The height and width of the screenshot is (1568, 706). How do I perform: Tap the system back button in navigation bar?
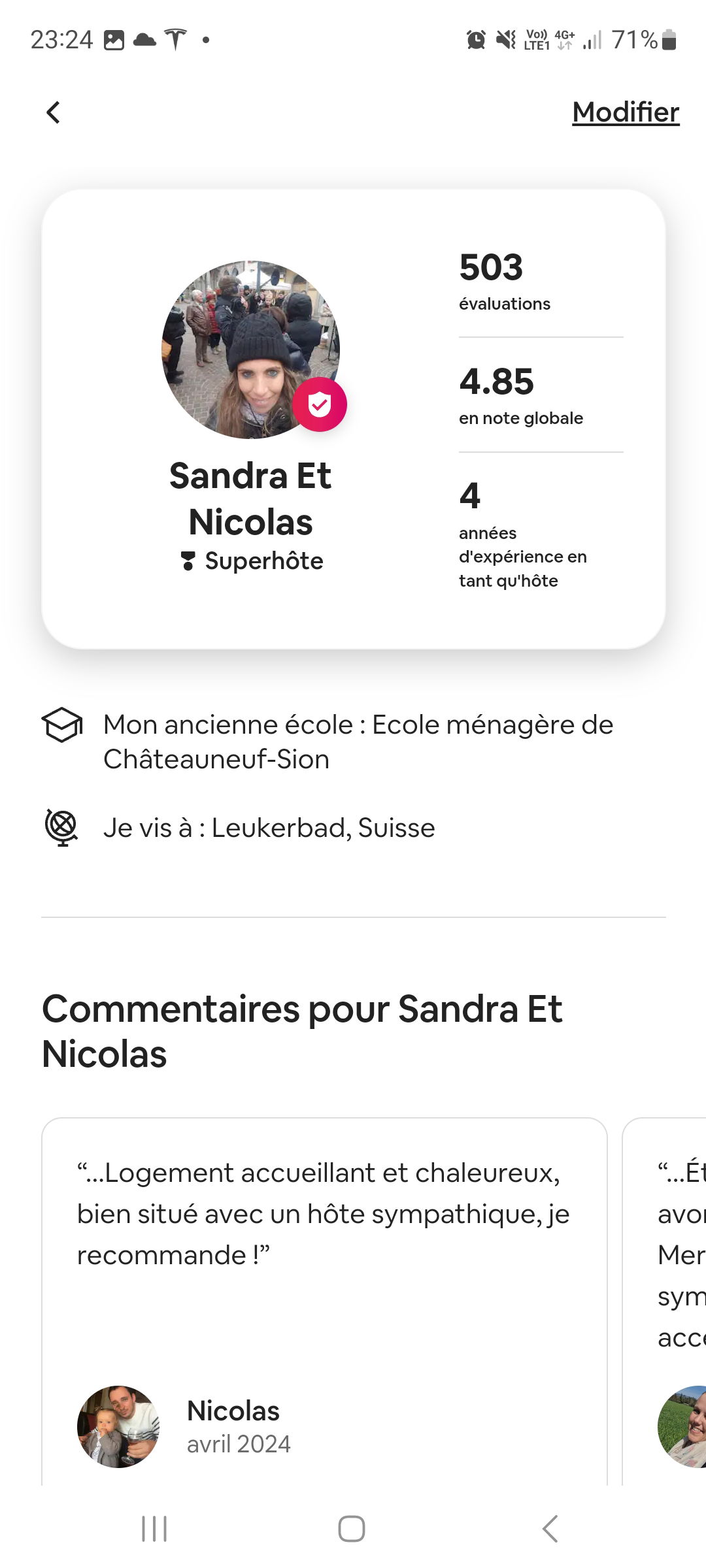(550, 1529)
